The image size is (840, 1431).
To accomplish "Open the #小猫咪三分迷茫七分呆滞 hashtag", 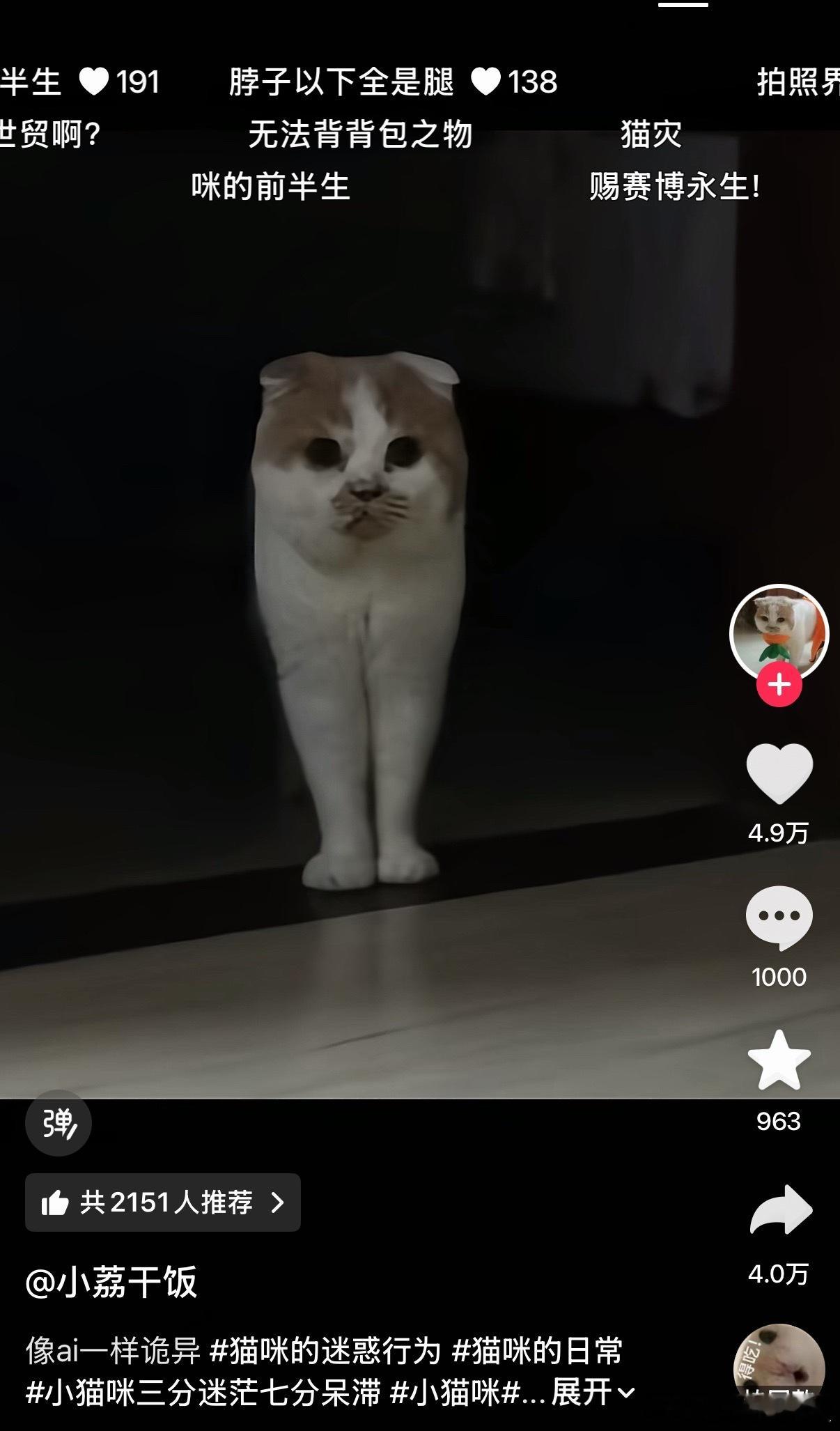I will [203, 1393].
